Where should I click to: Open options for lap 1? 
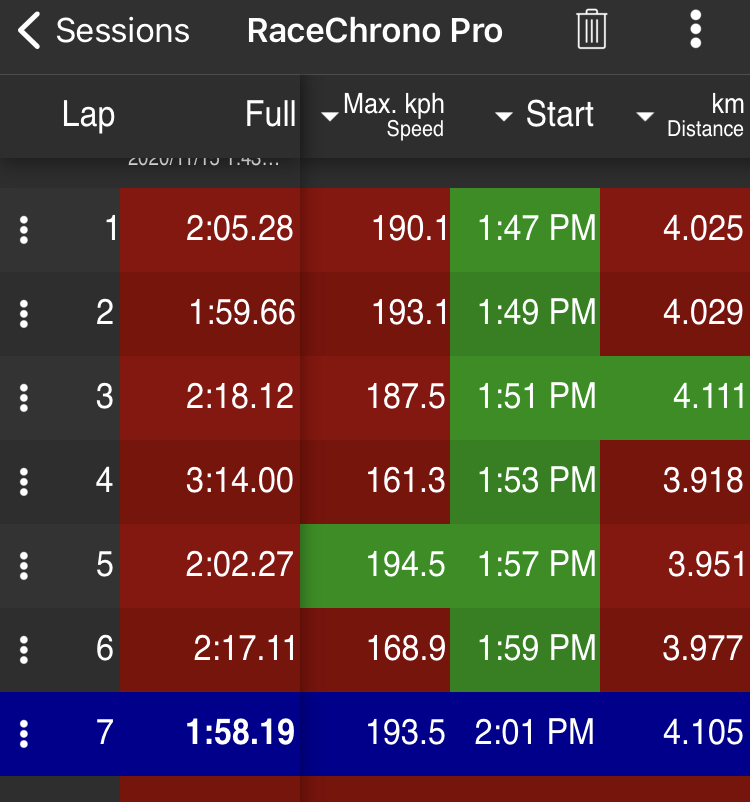tap(24, 230)
